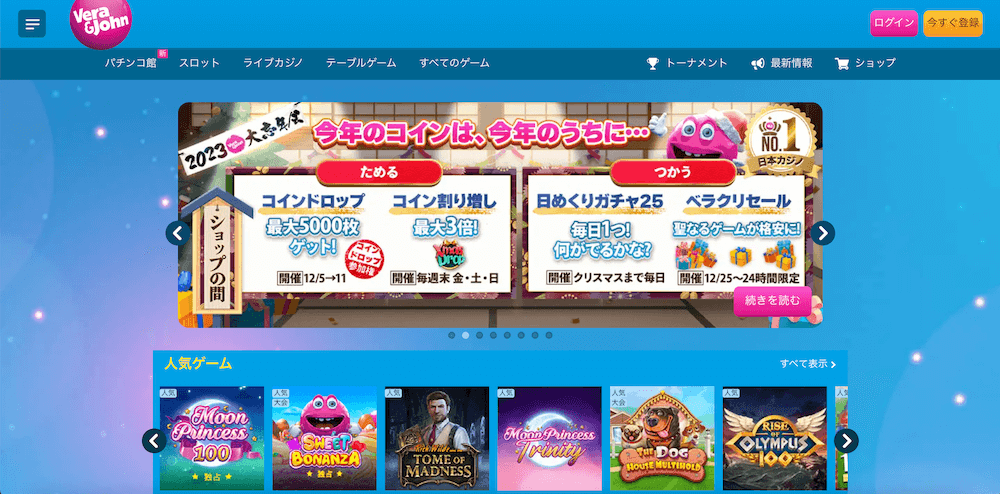Select テーブルゲーム category
Viewport: 1000px width, 494px height.
point(360,63)
